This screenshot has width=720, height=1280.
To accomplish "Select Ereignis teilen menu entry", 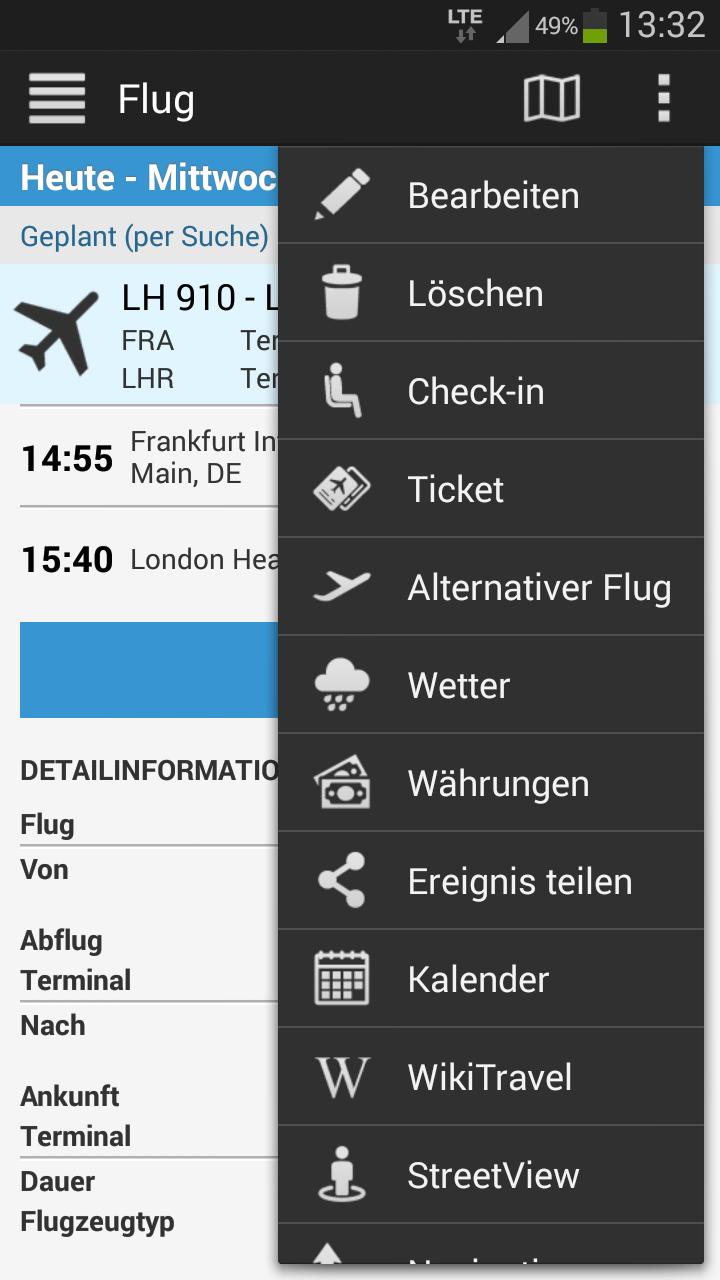I will [x=519, y=881].
